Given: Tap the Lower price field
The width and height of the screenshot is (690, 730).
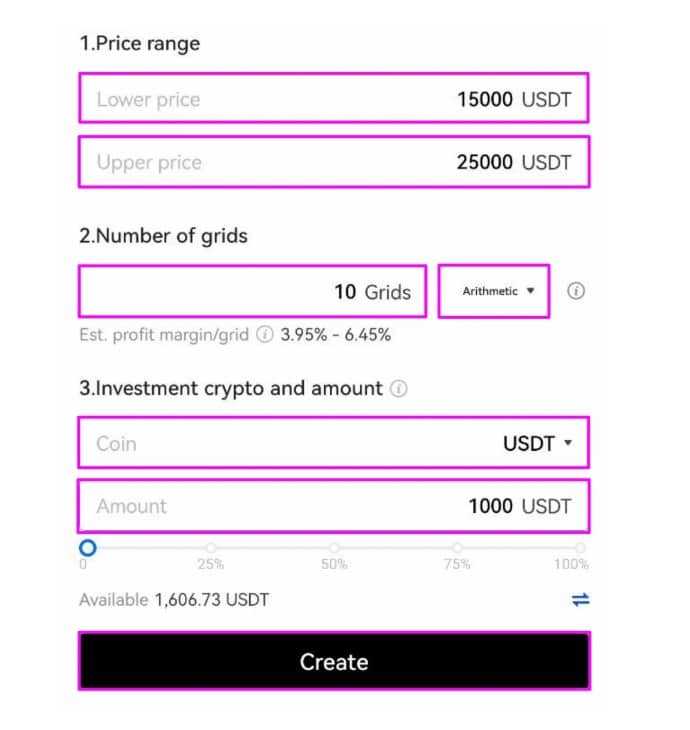Looking at the screenshot, I should pyautogui.click(x=333, y=99).
